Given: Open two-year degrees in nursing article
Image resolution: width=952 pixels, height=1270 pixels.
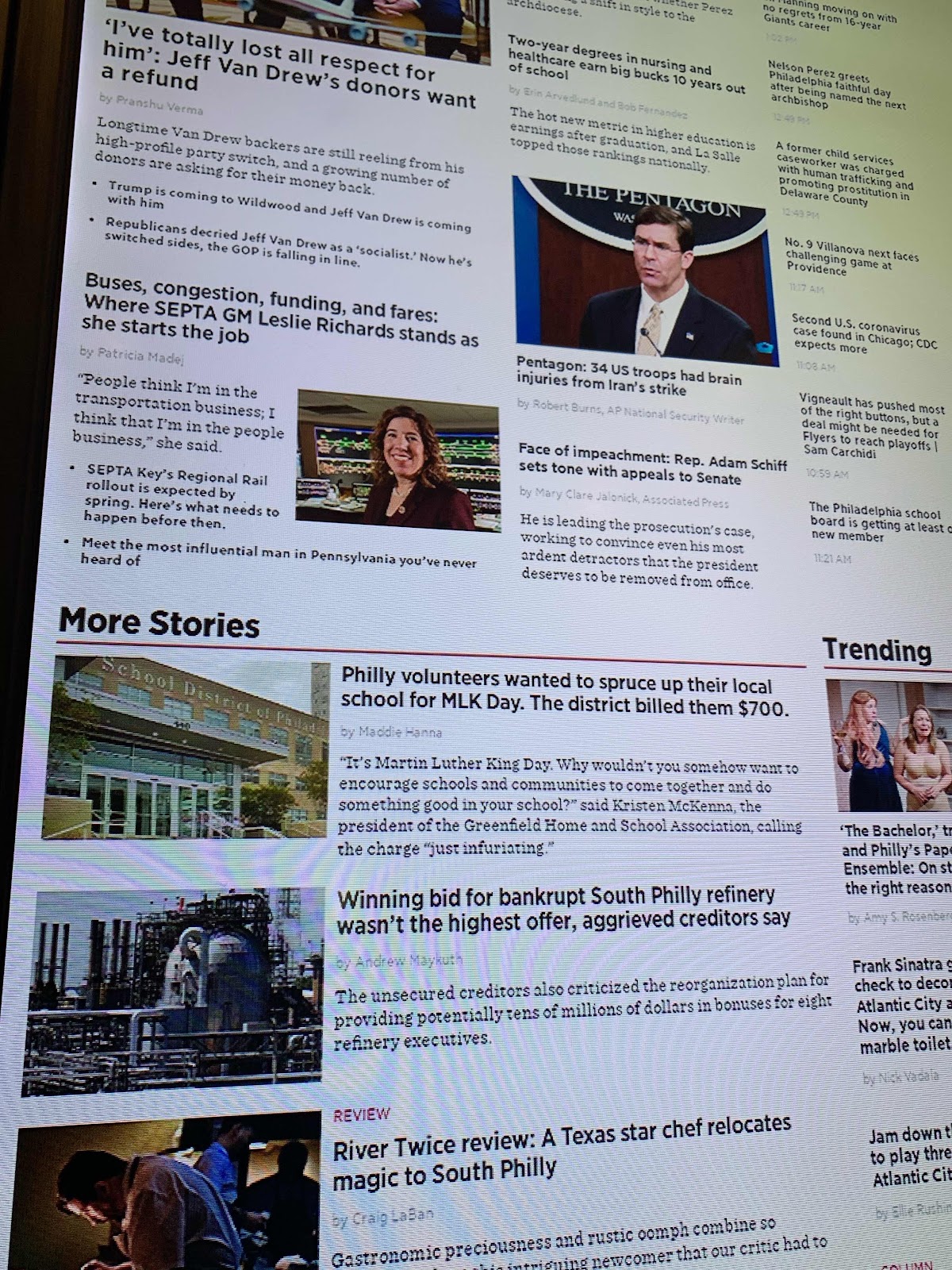Looking at the screenshot, I should [626, 69].
